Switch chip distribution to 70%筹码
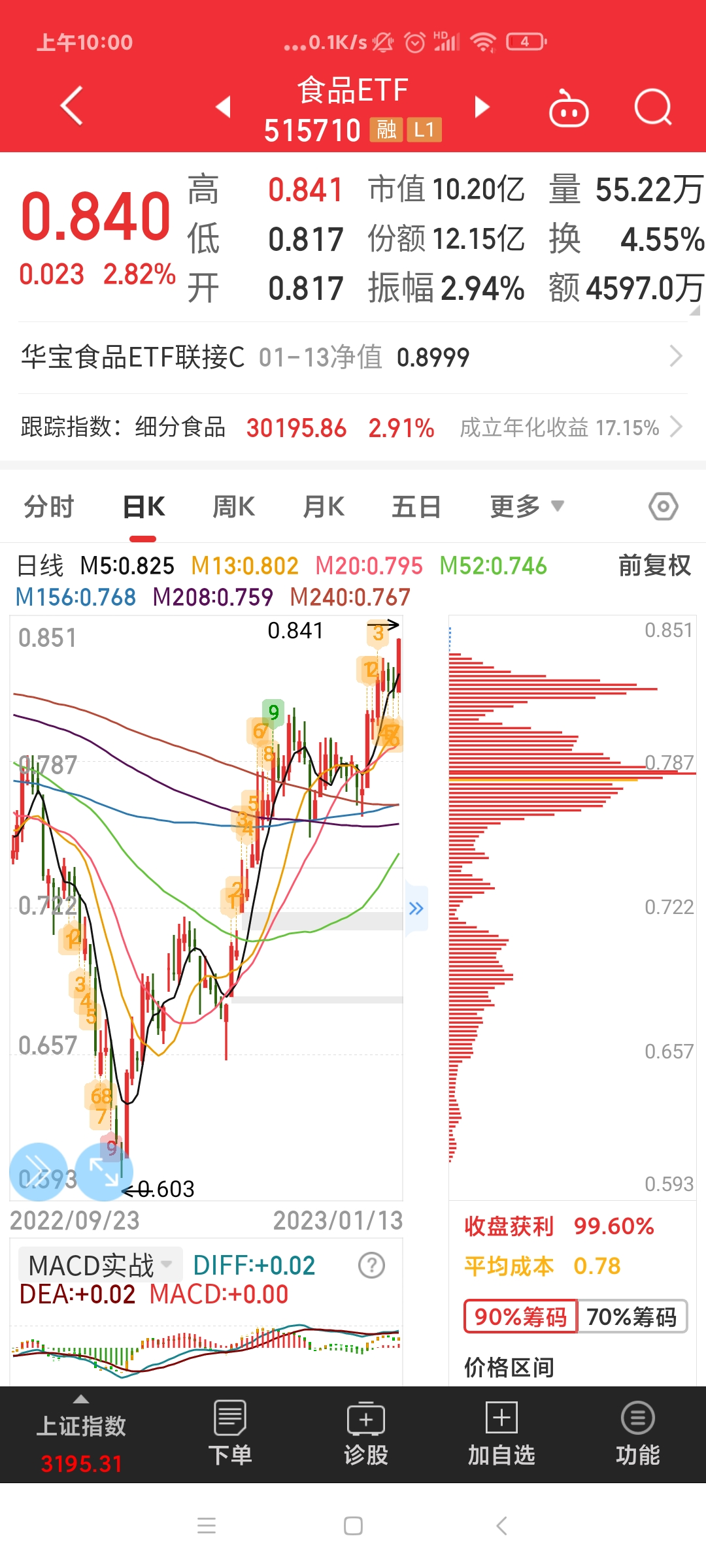706x1568 pixels. (631, 1316)
